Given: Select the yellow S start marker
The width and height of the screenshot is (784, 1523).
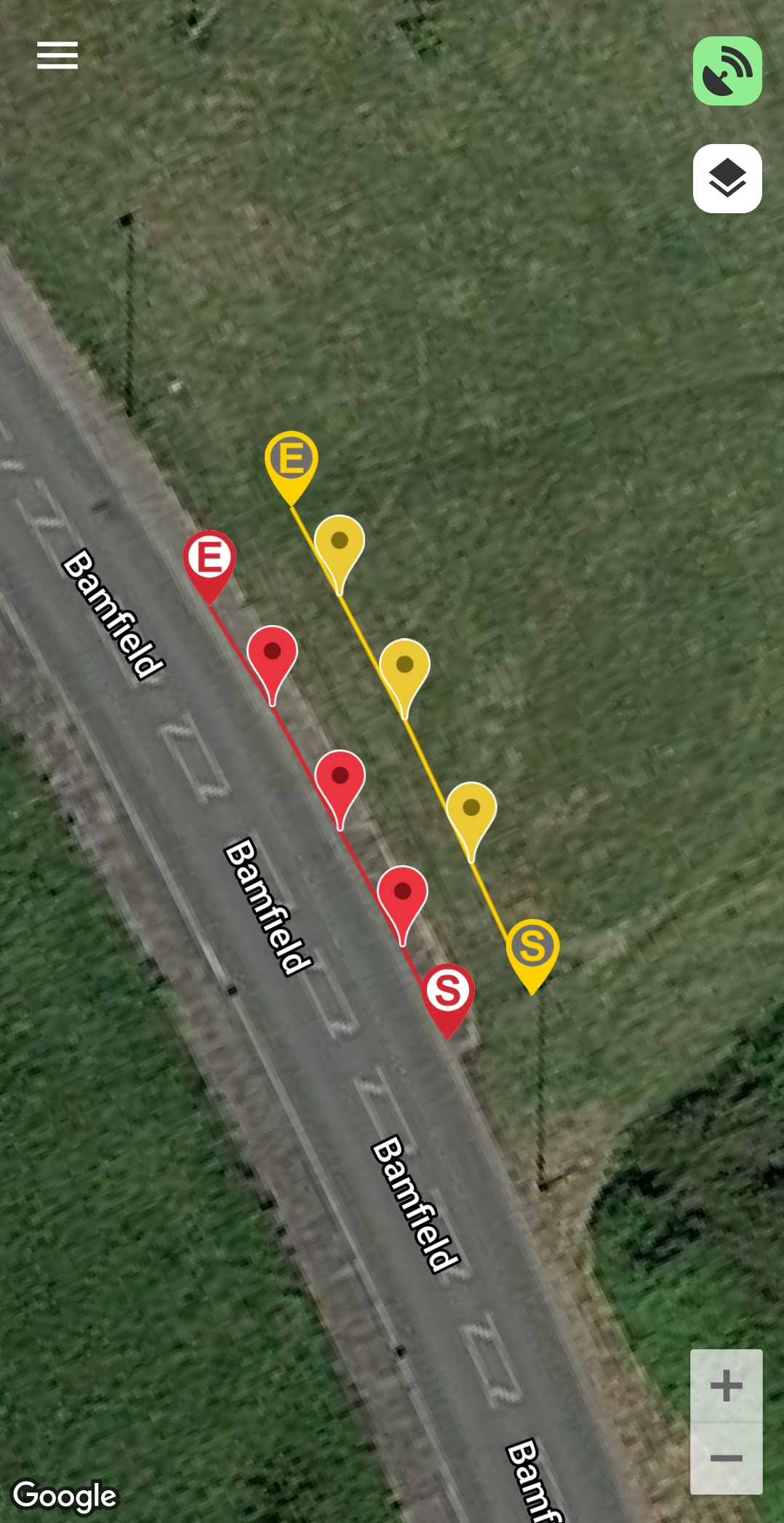Looking at the screenshot, I should [532, 948].
